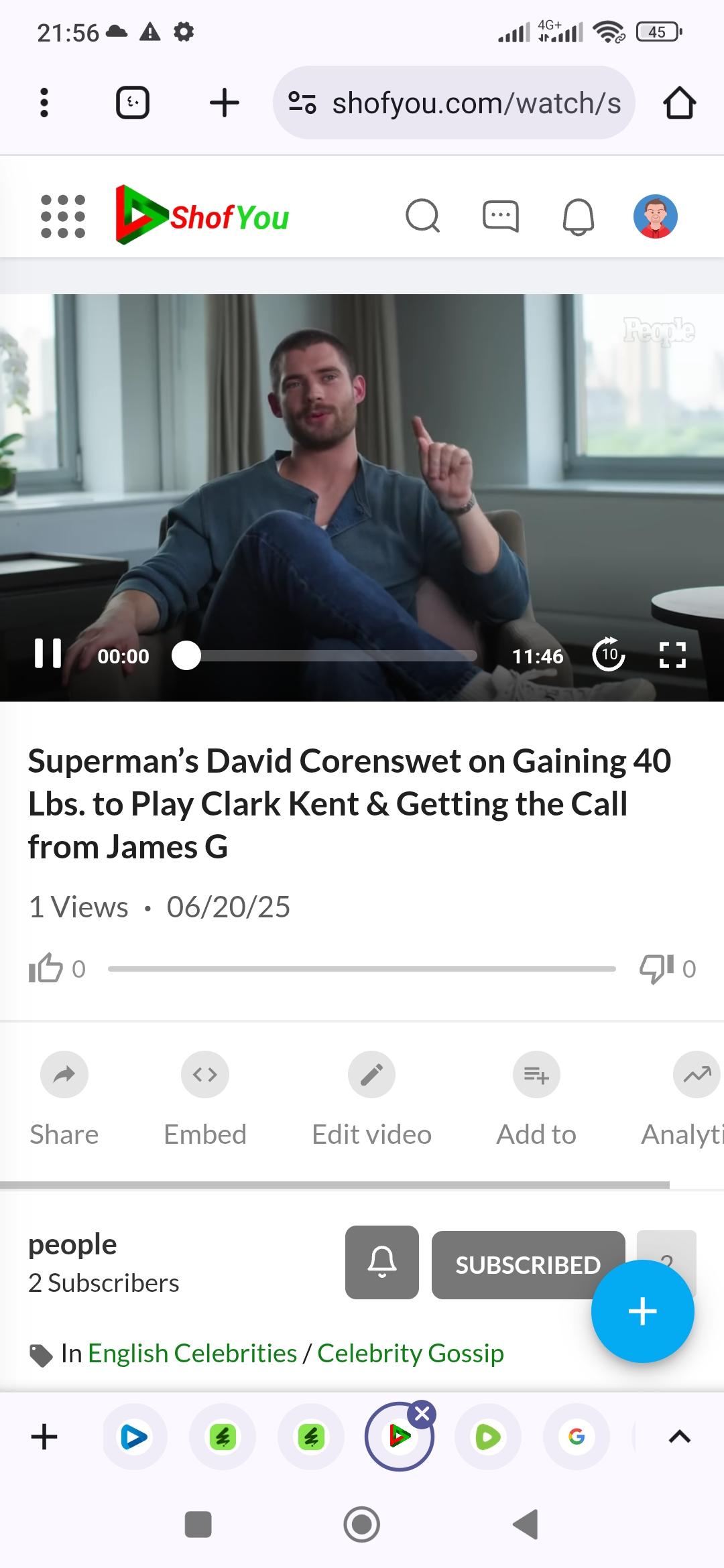This screenshot has height=1568, width=724.
Task: Tap the SUBSCRIBED button
Action: pyautogui.click(x=516, y=1264)
